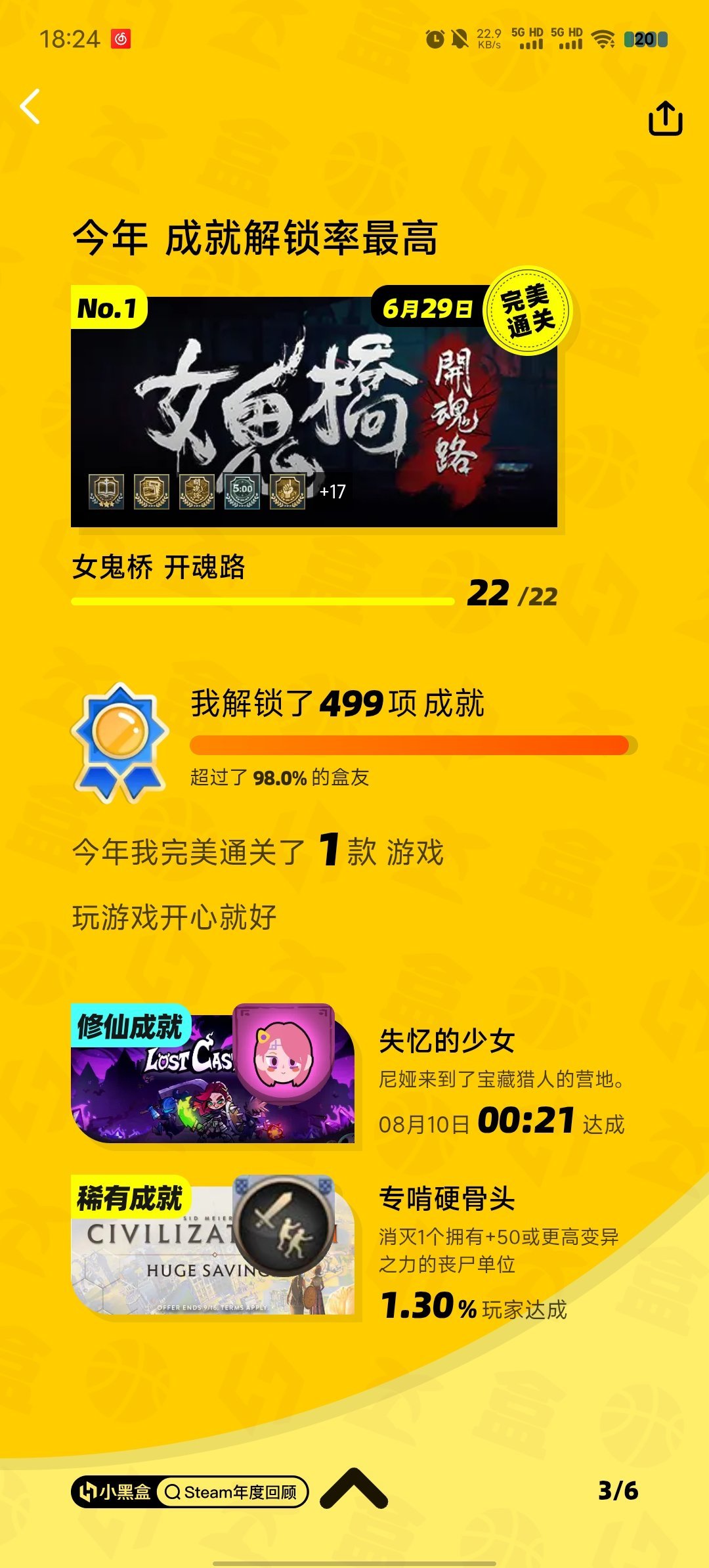This screenshot has width=709, height=1568.
Task: Tap the Steam年度回顾 search pill
Action: 232,1492
